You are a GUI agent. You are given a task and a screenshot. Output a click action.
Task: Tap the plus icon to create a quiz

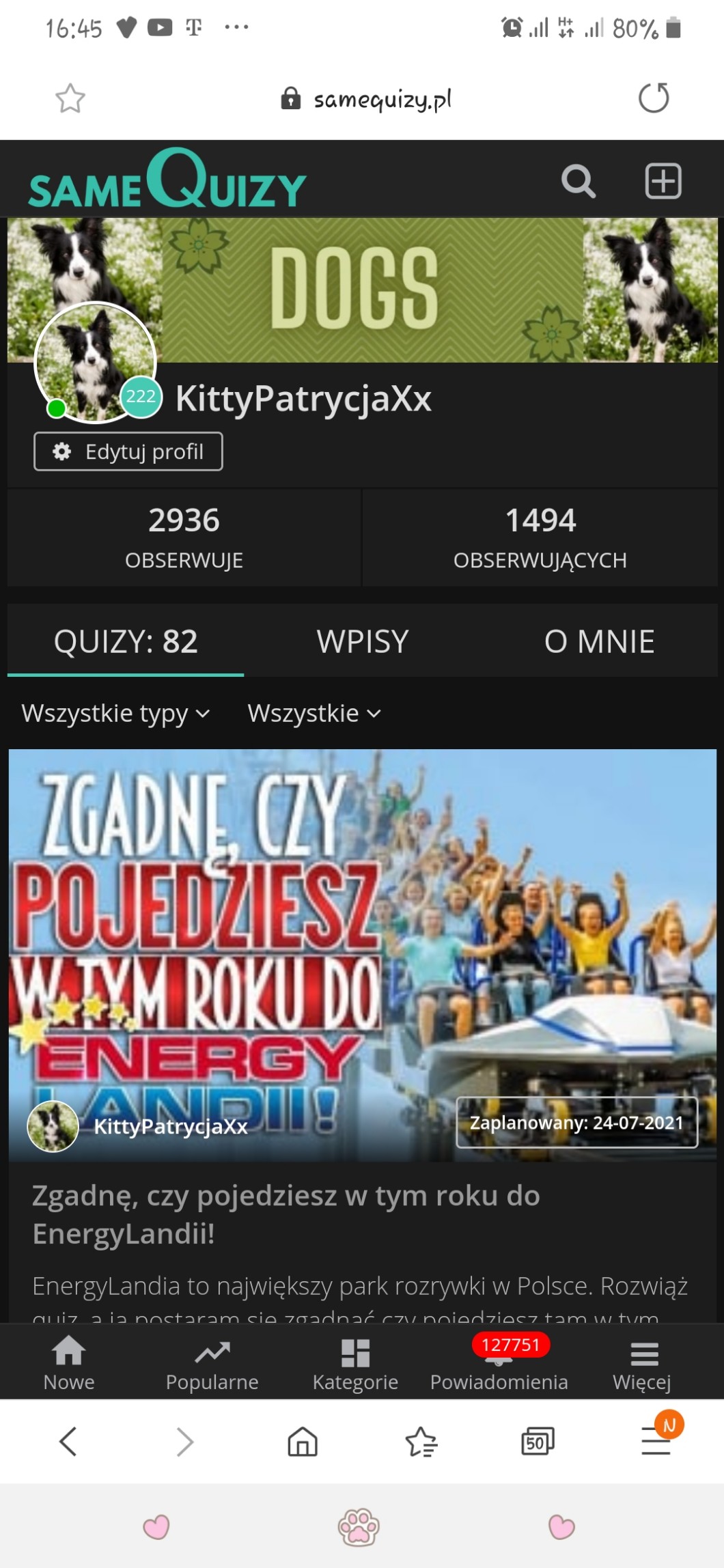tap(663, 181)
